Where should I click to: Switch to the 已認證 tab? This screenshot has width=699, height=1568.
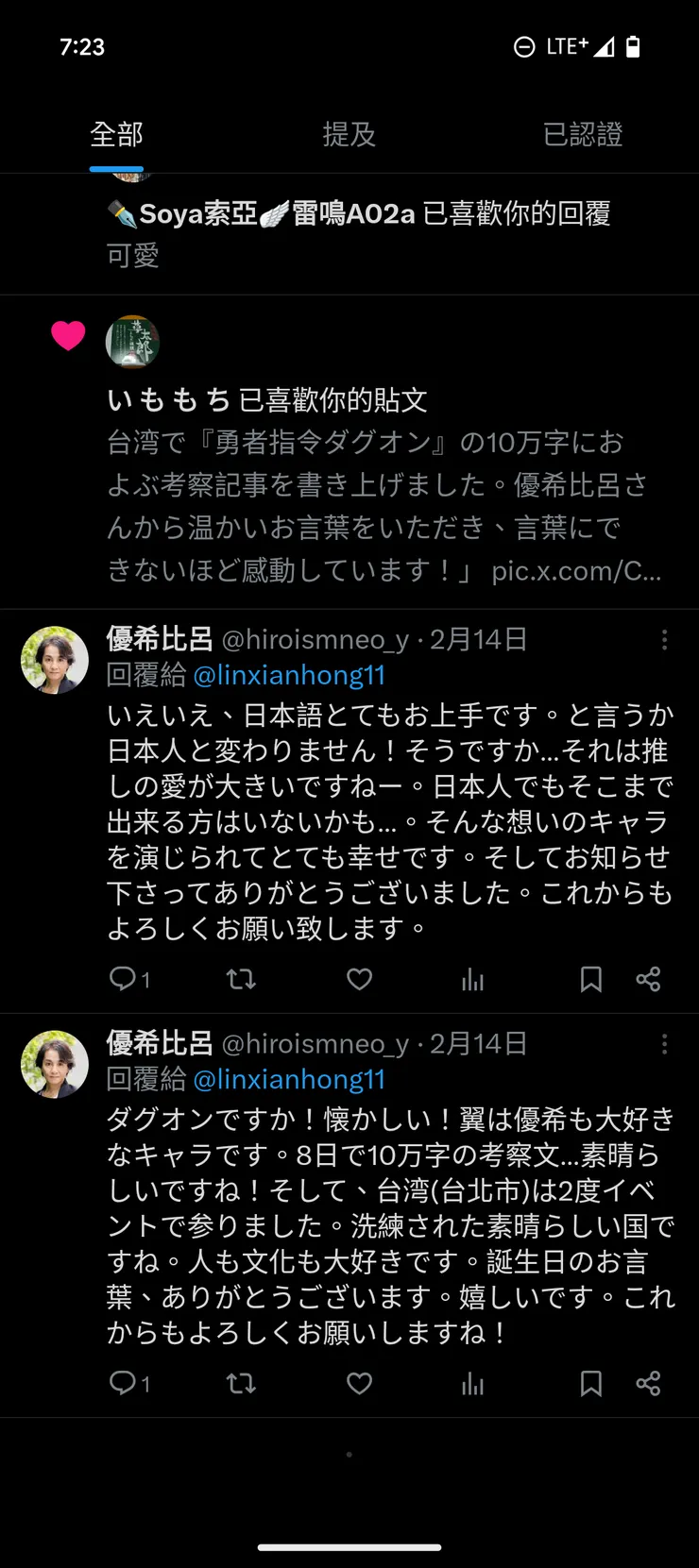(x=583, y=135)
